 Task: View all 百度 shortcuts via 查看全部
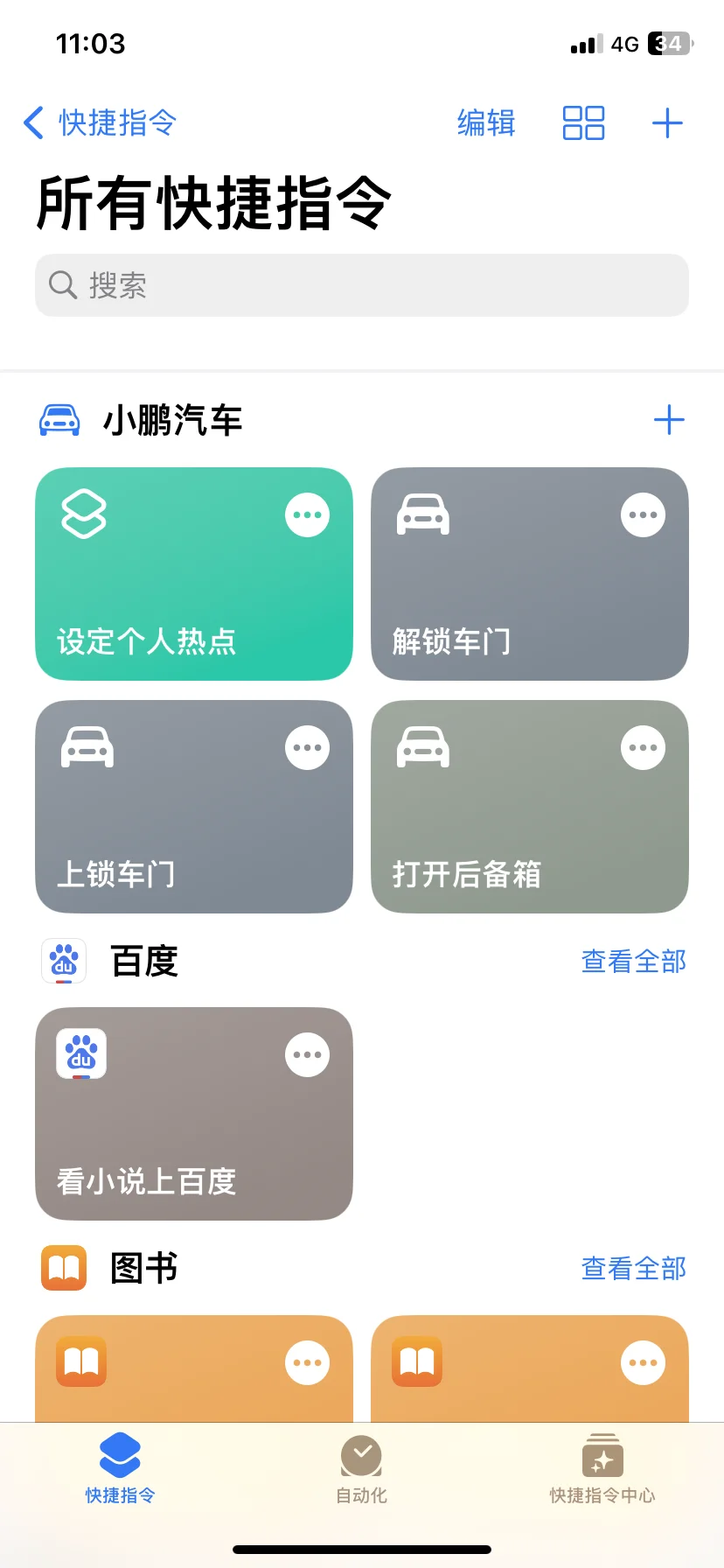[x=634, y=962]
